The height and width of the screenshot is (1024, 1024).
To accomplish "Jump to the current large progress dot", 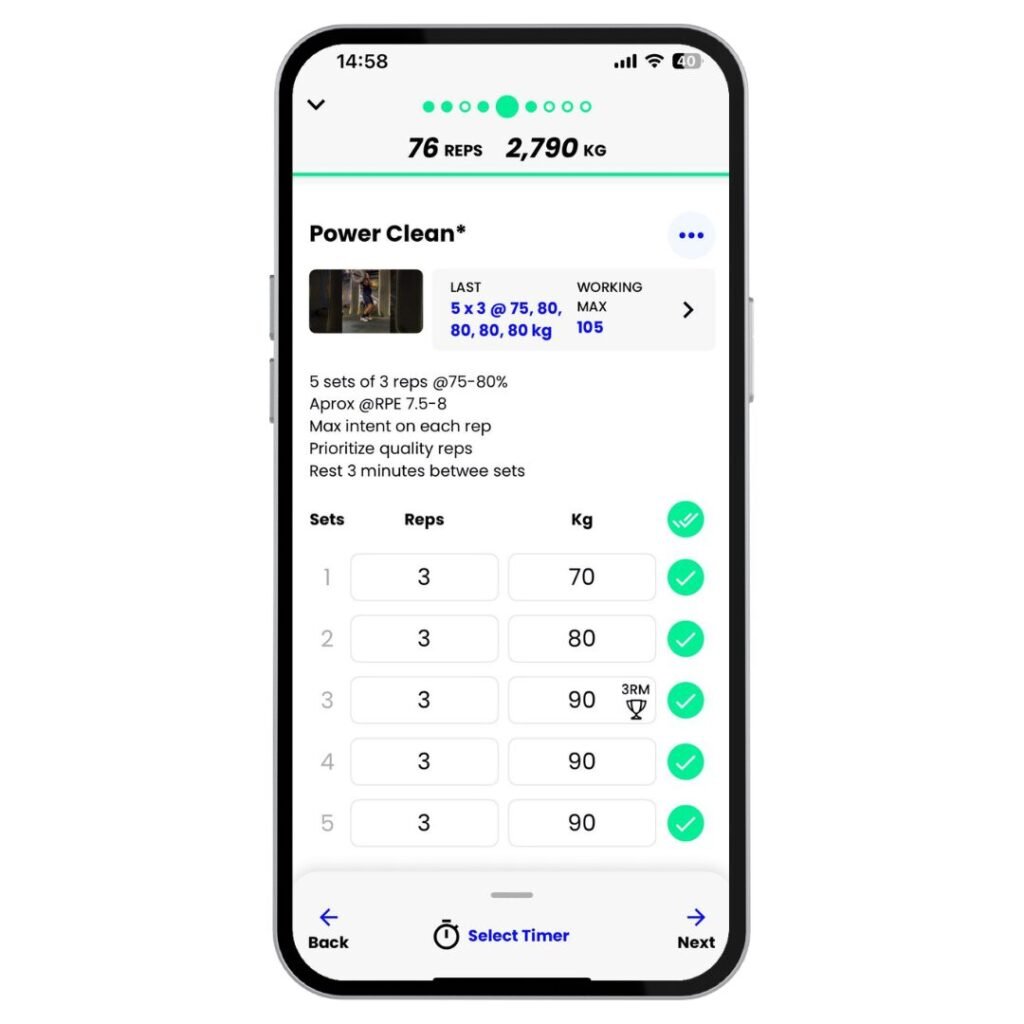I will pos(507,106).
